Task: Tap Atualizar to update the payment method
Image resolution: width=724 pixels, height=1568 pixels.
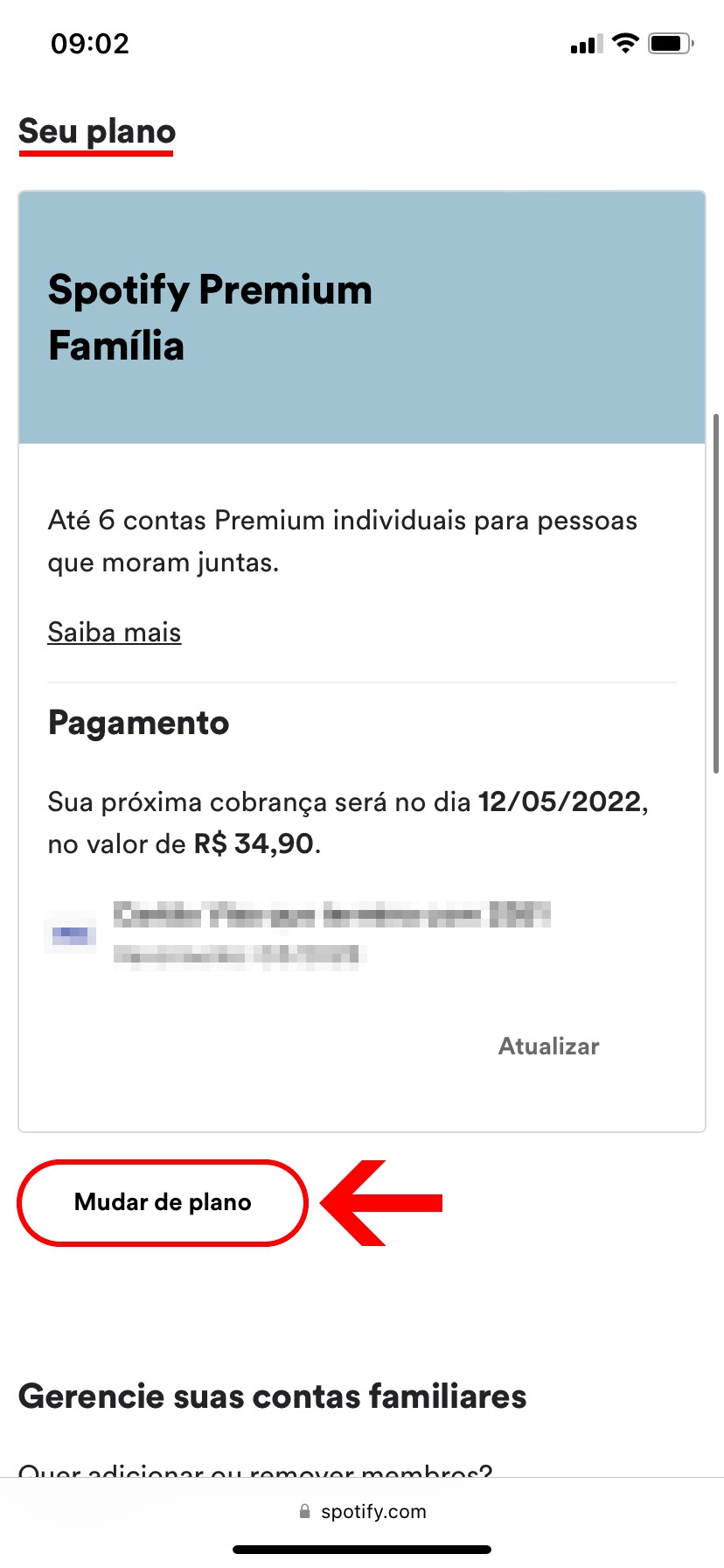Action: [548, 1046]
